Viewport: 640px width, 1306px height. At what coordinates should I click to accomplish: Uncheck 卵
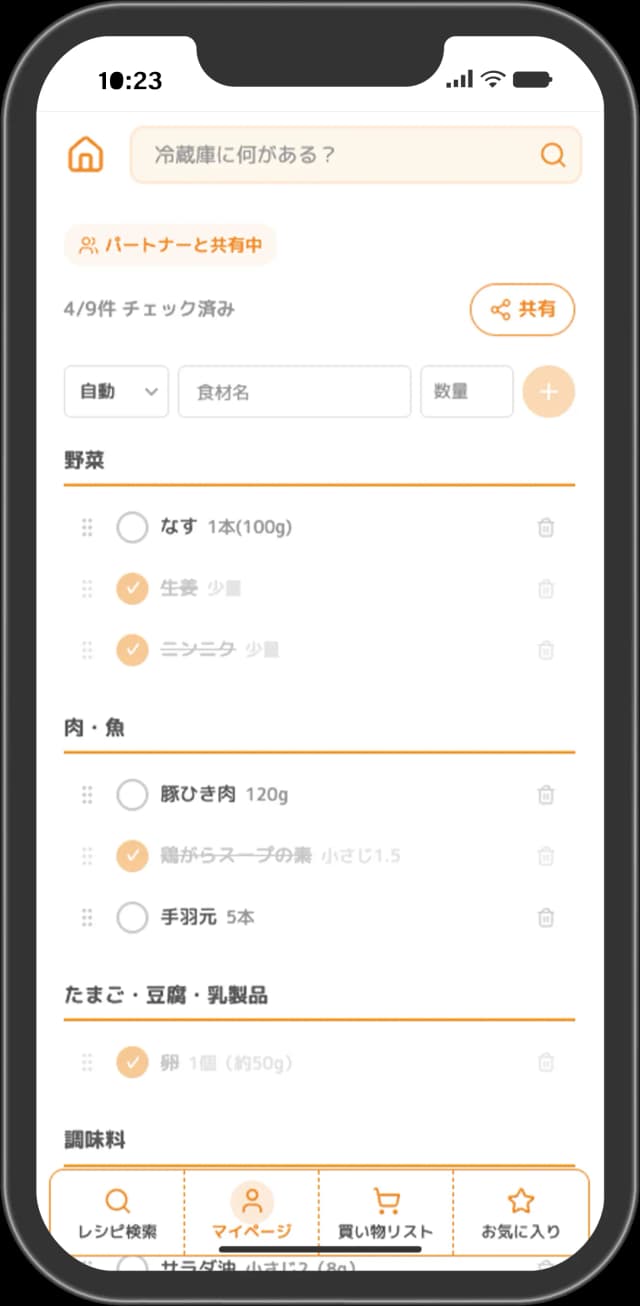coord(132,1062)
